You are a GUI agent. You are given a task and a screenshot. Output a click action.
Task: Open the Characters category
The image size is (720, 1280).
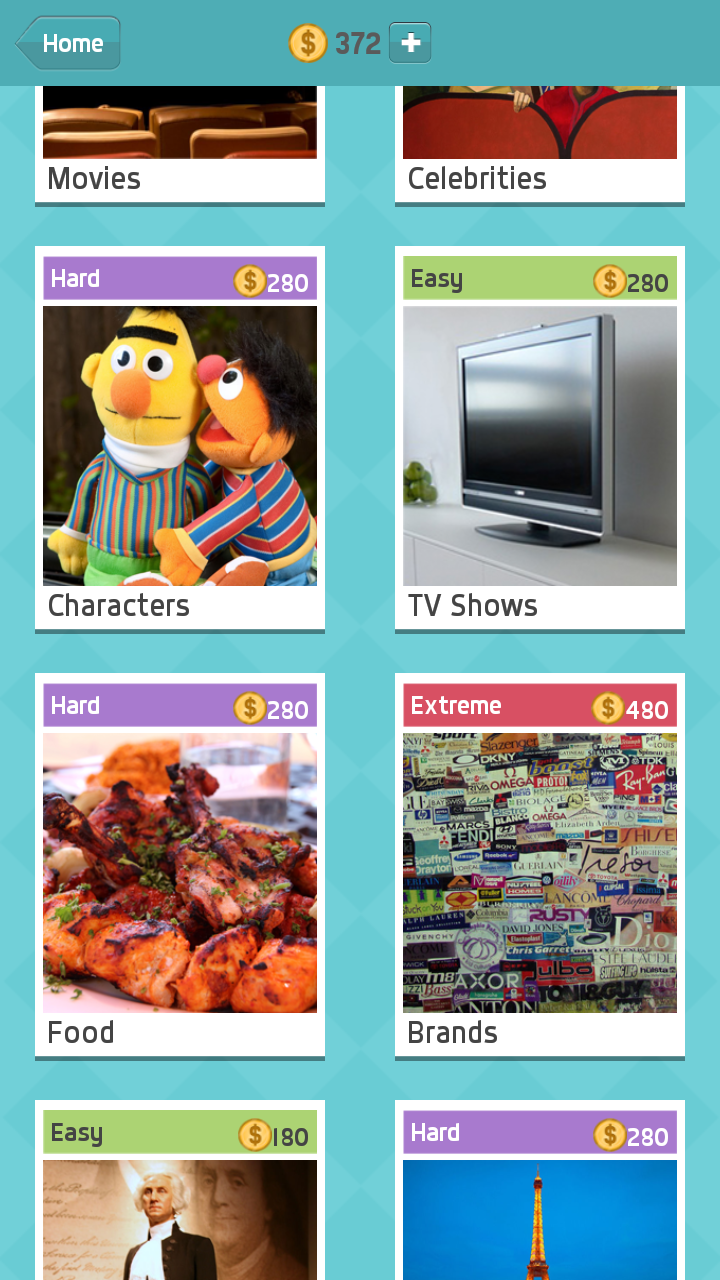point(179,444)
